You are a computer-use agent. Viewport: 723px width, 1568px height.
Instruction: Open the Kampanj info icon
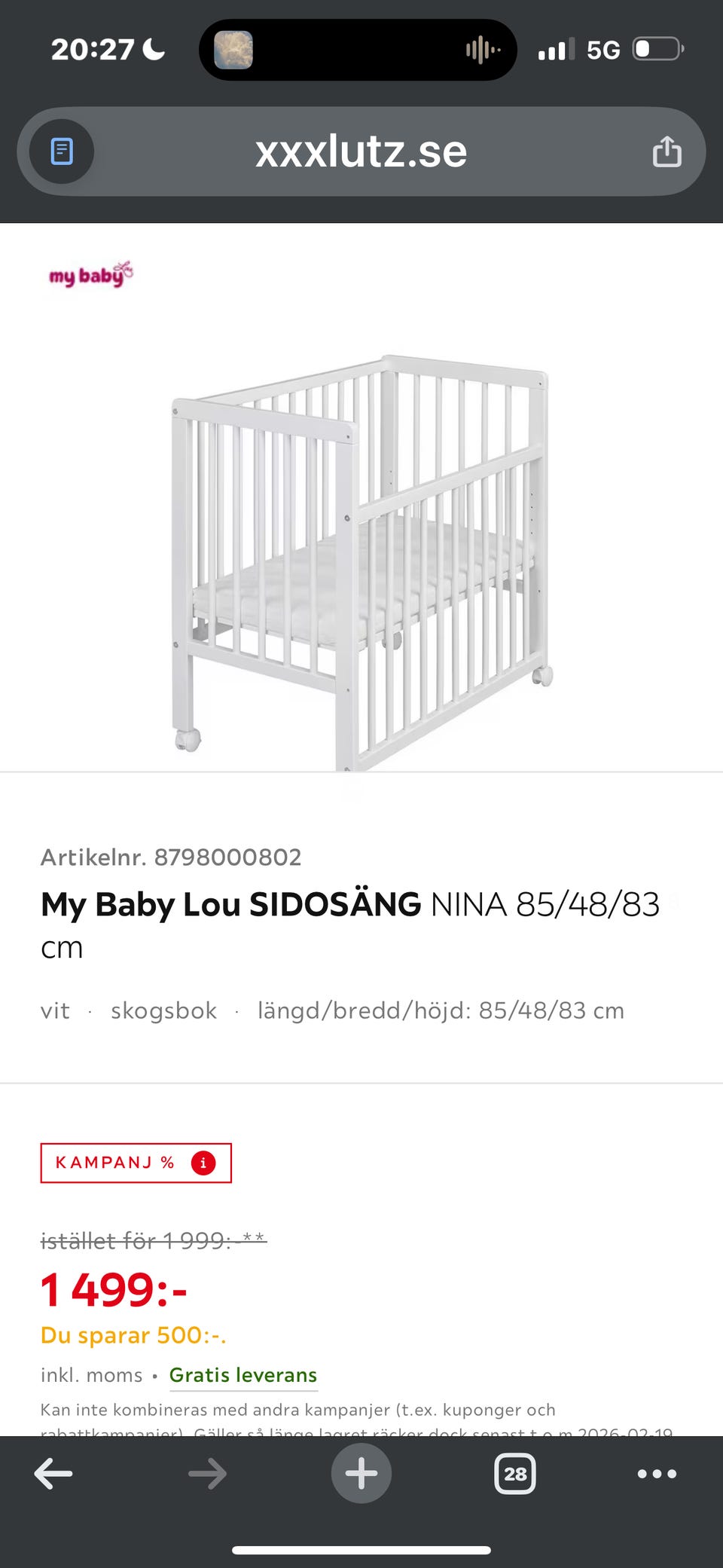point(203,1163)
